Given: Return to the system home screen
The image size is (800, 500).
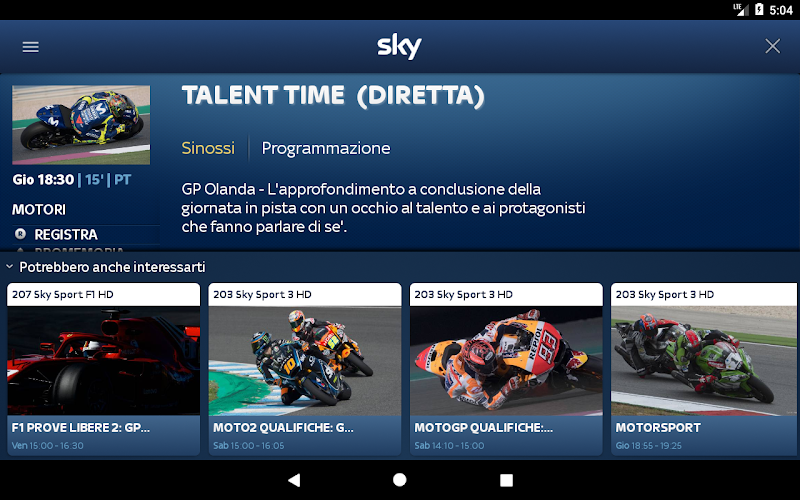Looking at the screenshot, I should click(400, 480).
